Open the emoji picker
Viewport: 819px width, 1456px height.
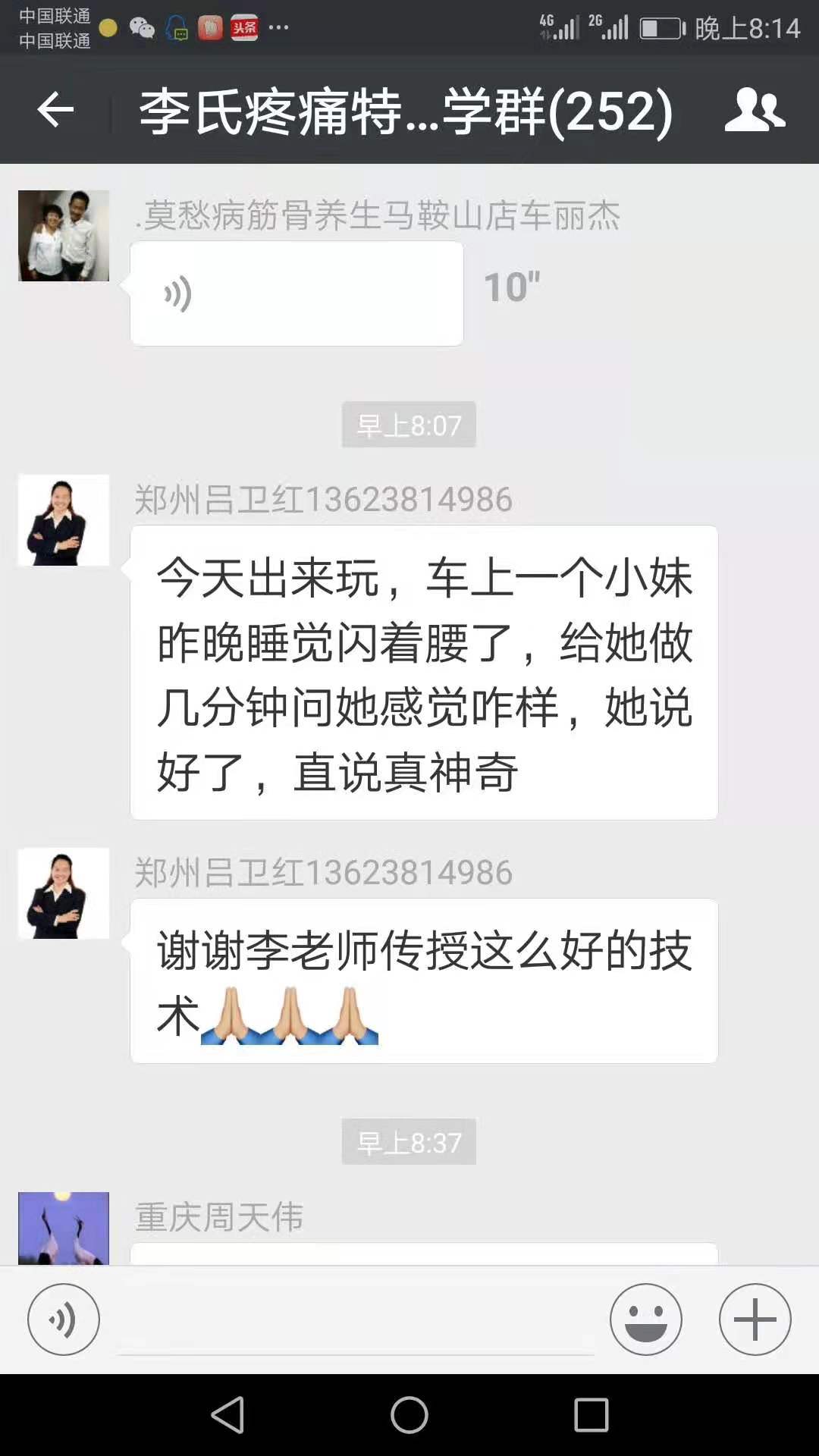coord(645,1319)
